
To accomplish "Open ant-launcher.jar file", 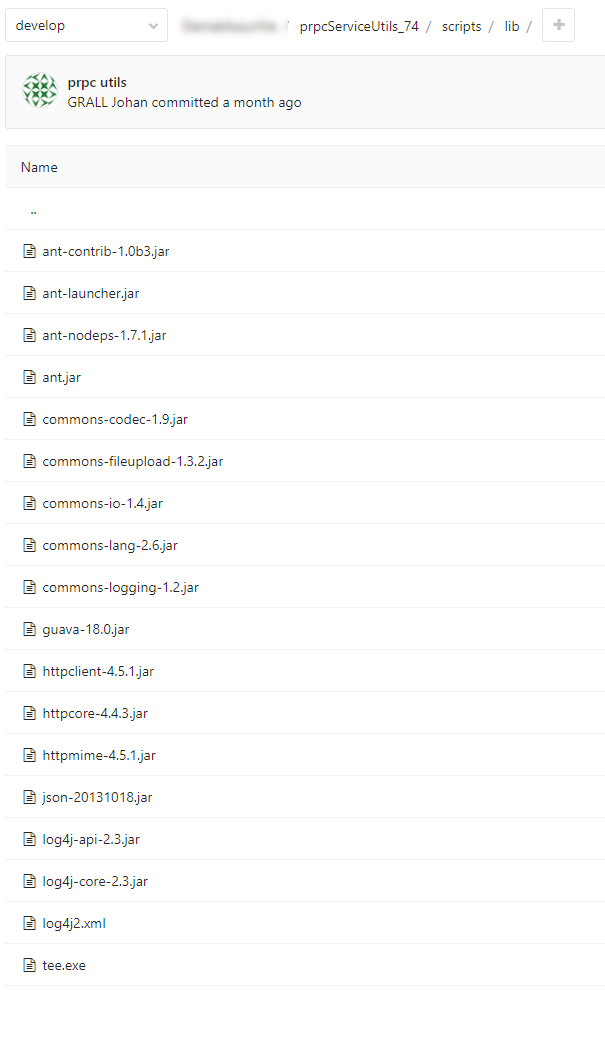I will [91, 293].
